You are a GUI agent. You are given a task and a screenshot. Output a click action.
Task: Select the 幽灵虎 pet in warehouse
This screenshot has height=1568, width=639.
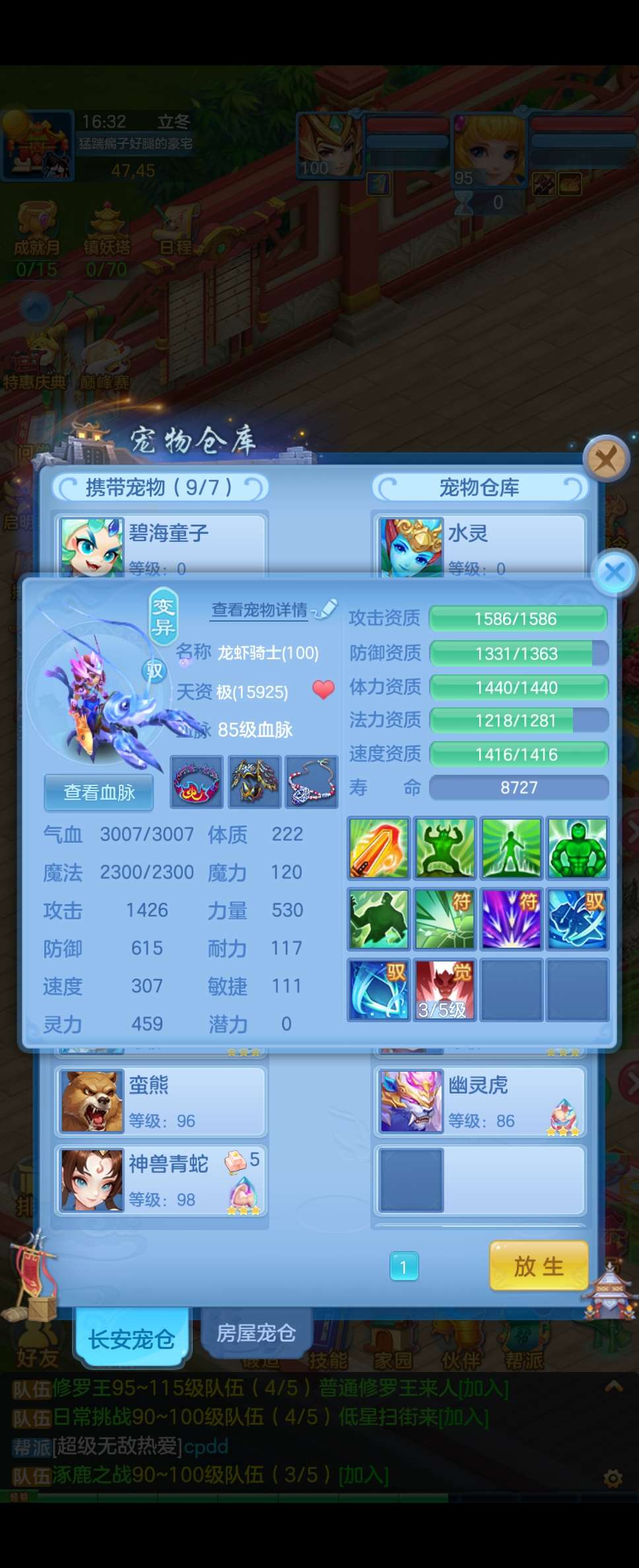click(480, 1101)
